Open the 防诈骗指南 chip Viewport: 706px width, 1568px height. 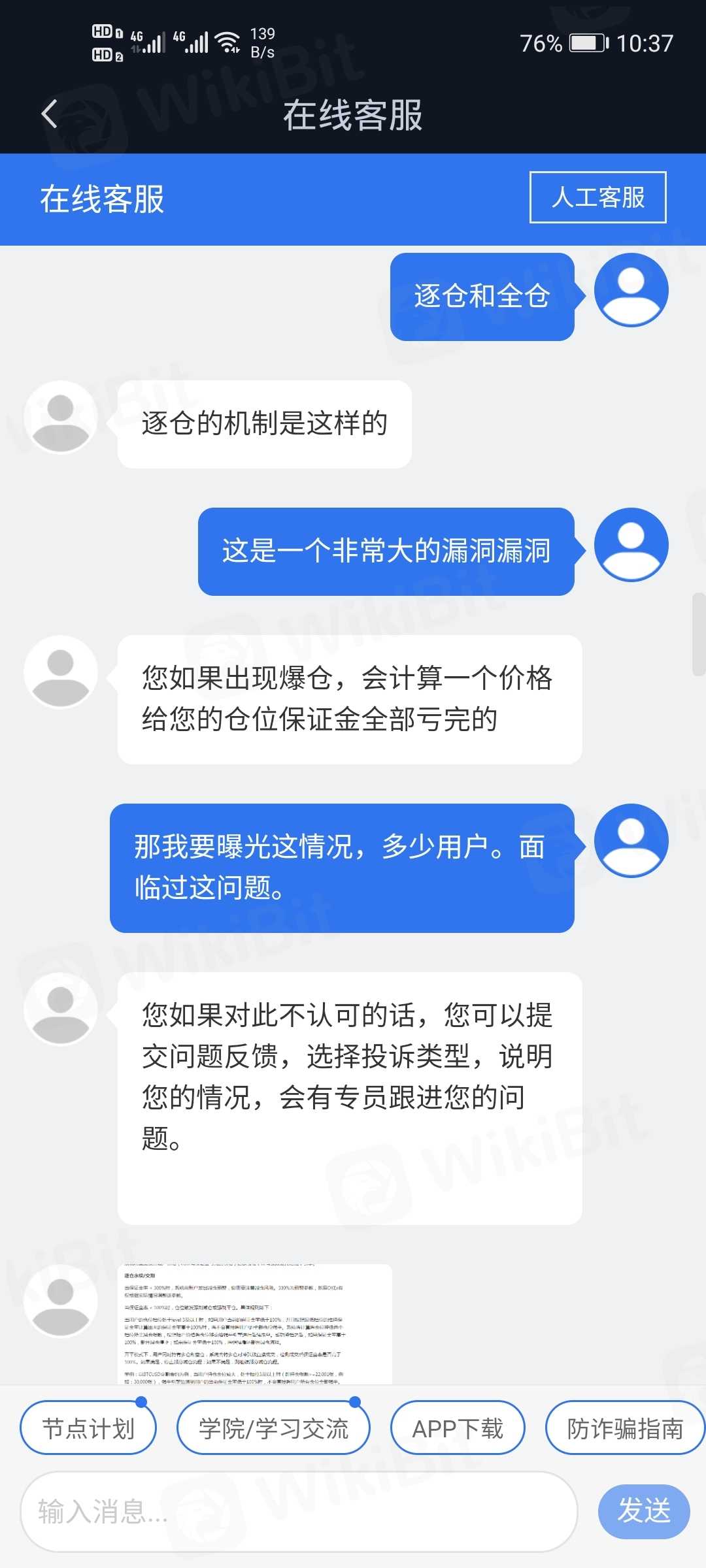pyautogui.click(x=624, y=1428)
